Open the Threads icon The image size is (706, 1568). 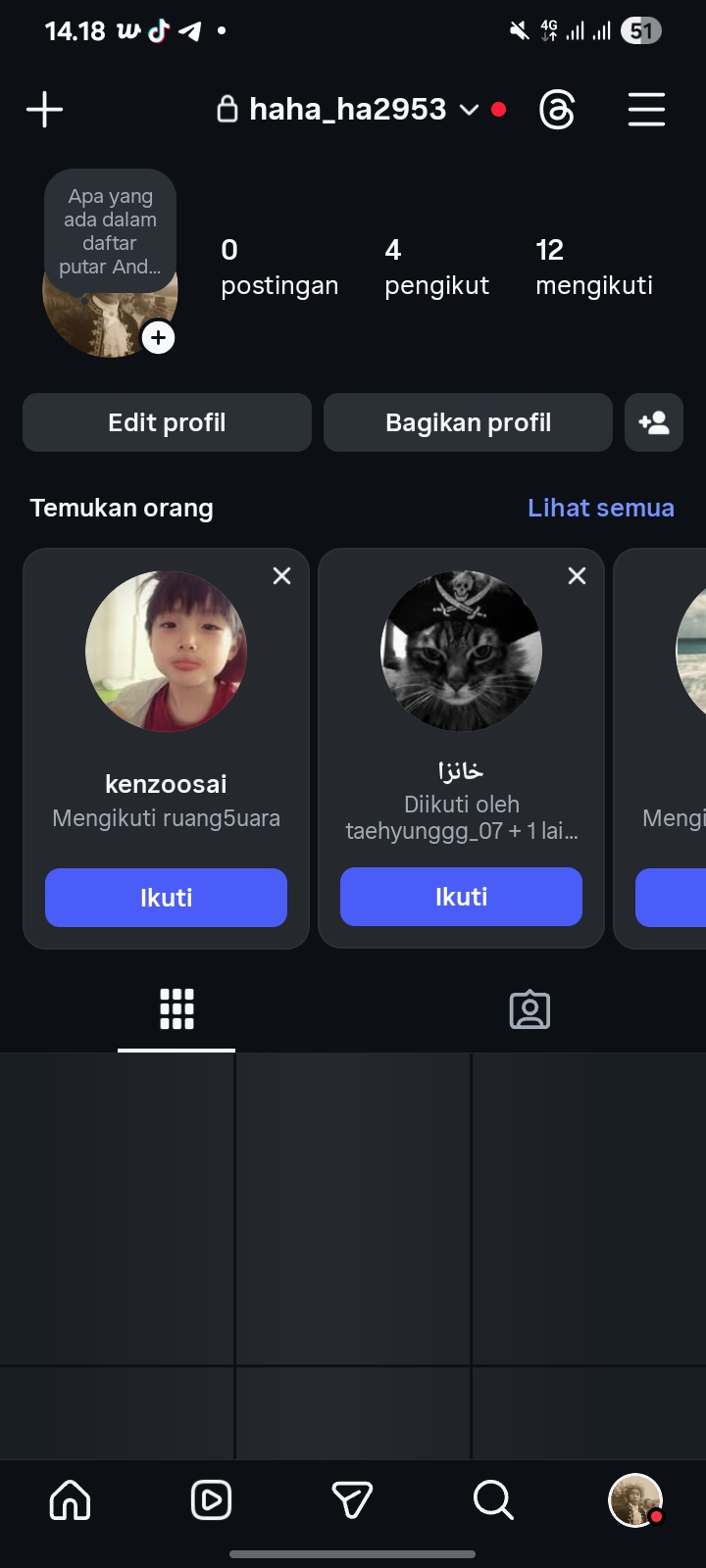[x=557, y=110]
